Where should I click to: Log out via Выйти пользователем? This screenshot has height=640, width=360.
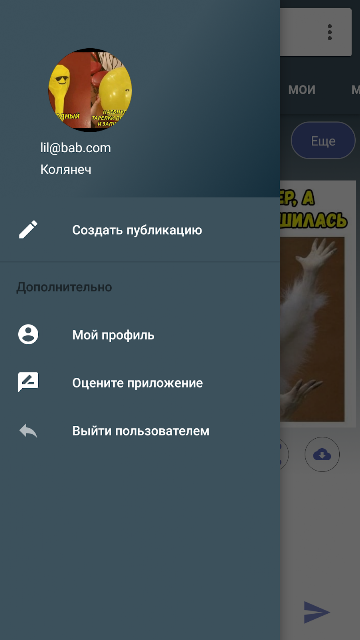pos(140,431)
